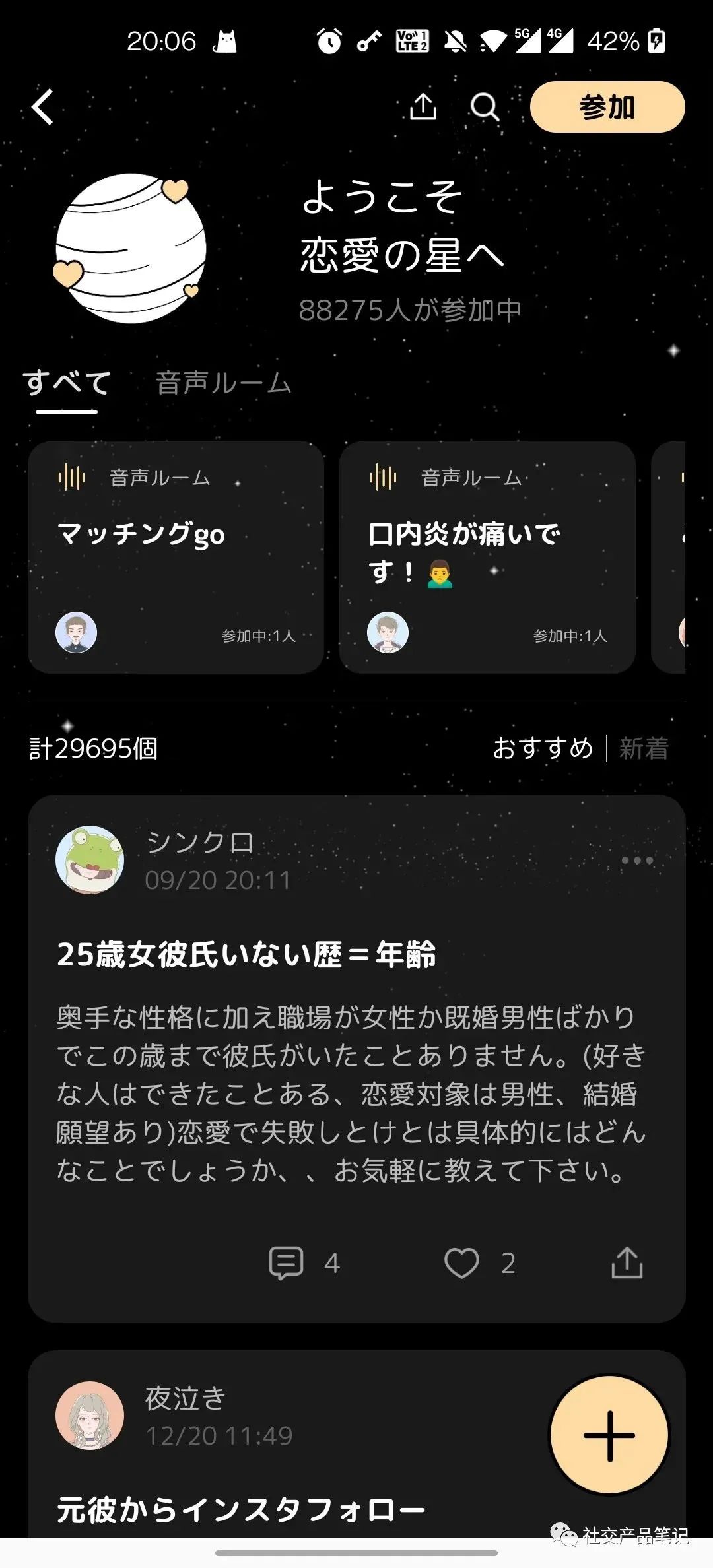
Task: Go back using the top-left arrow
Action: point(44,107)
